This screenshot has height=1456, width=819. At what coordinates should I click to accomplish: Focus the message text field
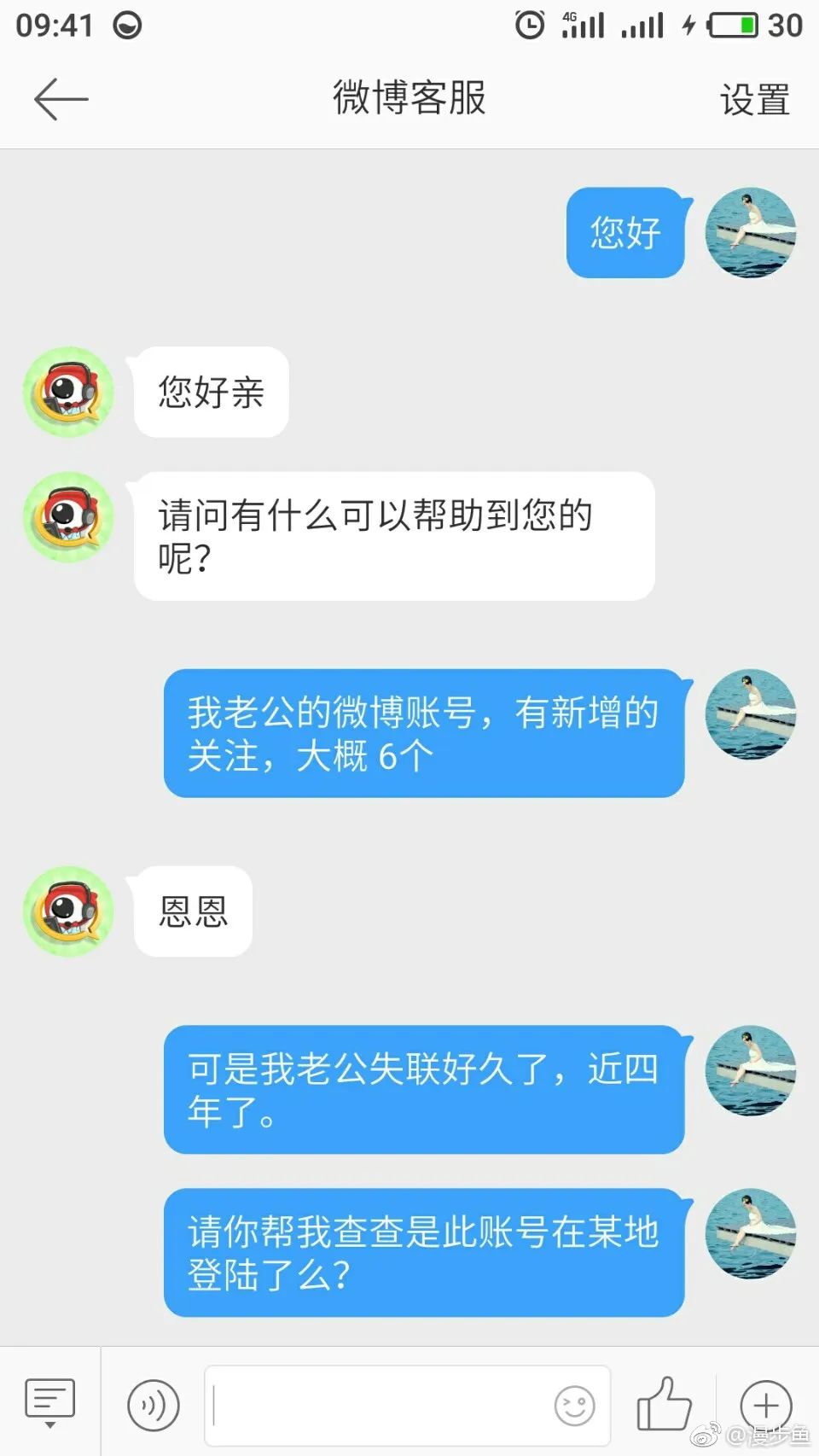click(375, 1405)
